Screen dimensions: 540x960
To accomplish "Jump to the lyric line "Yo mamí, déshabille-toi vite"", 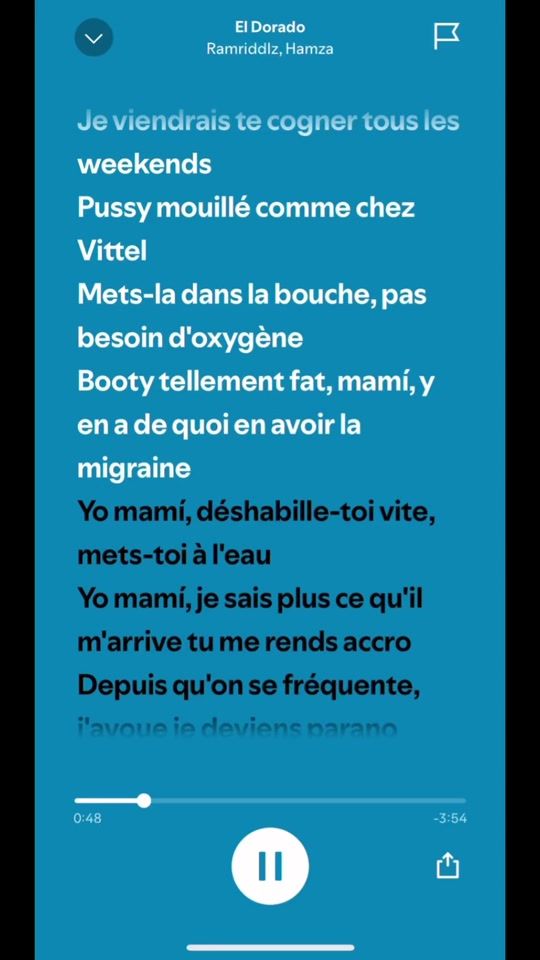I will (x=256, y=512).
